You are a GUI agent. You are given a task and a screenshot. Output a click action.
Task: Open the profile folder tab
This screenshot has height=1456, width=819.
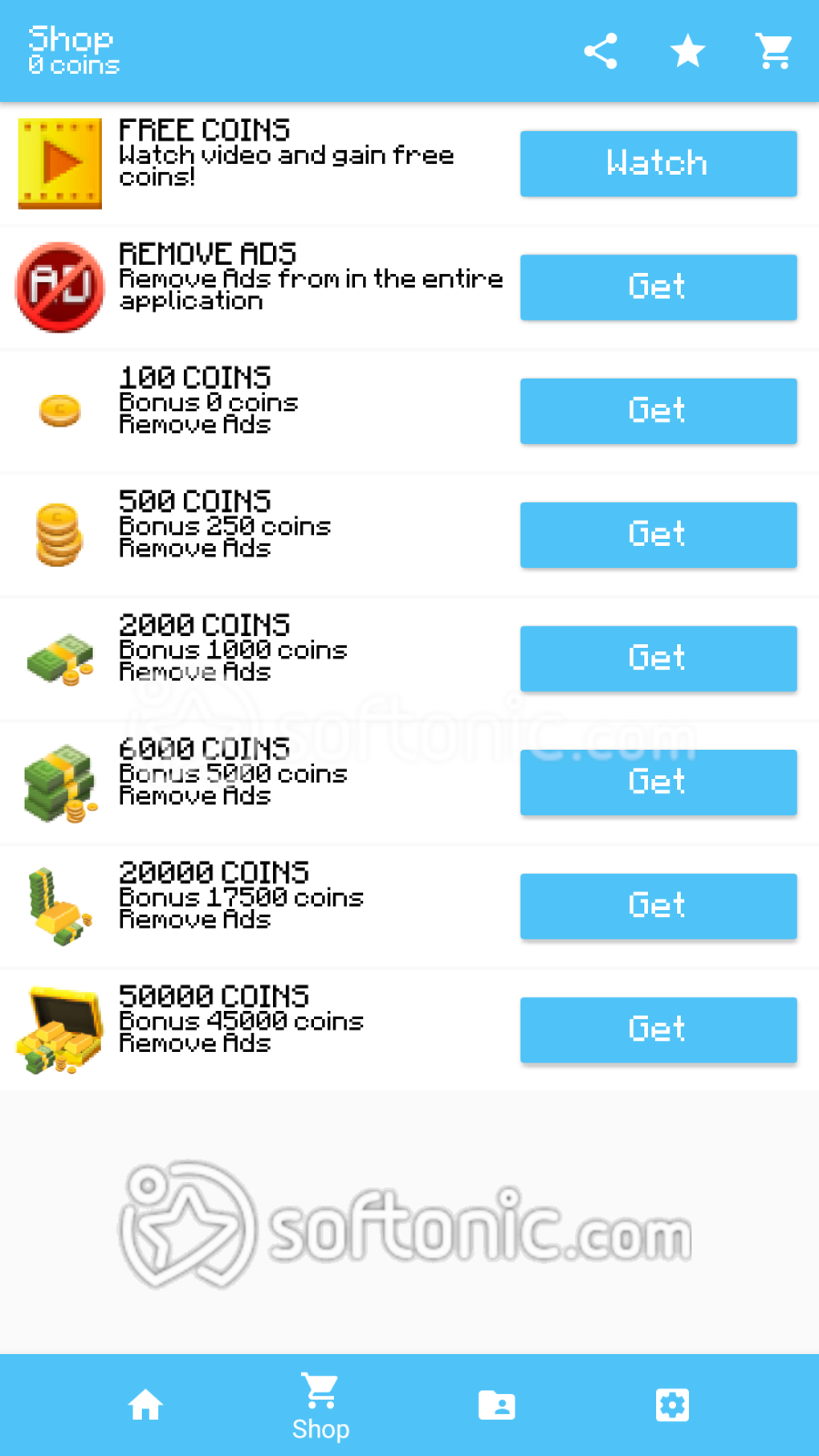pyautogui.click(x=496, y=1405)
